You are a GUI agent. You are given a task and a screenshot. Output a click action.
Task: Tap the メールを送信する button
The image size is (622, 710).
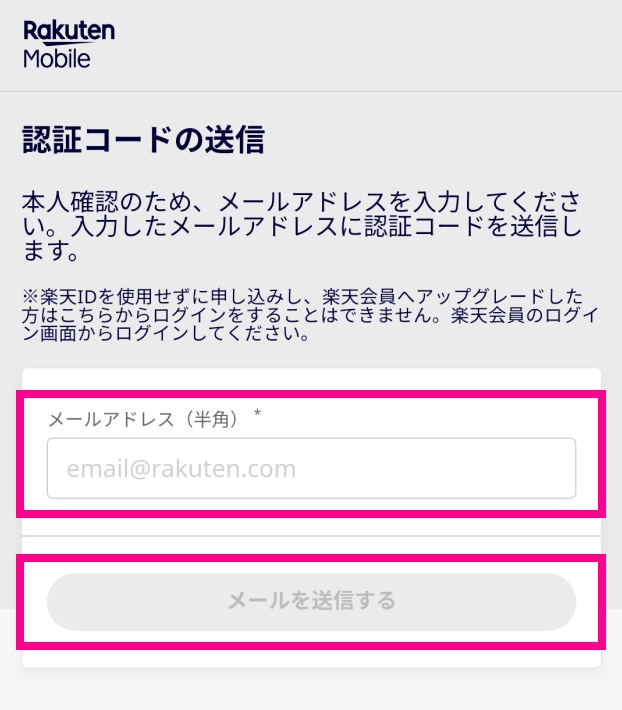click(x=311, y=601)
